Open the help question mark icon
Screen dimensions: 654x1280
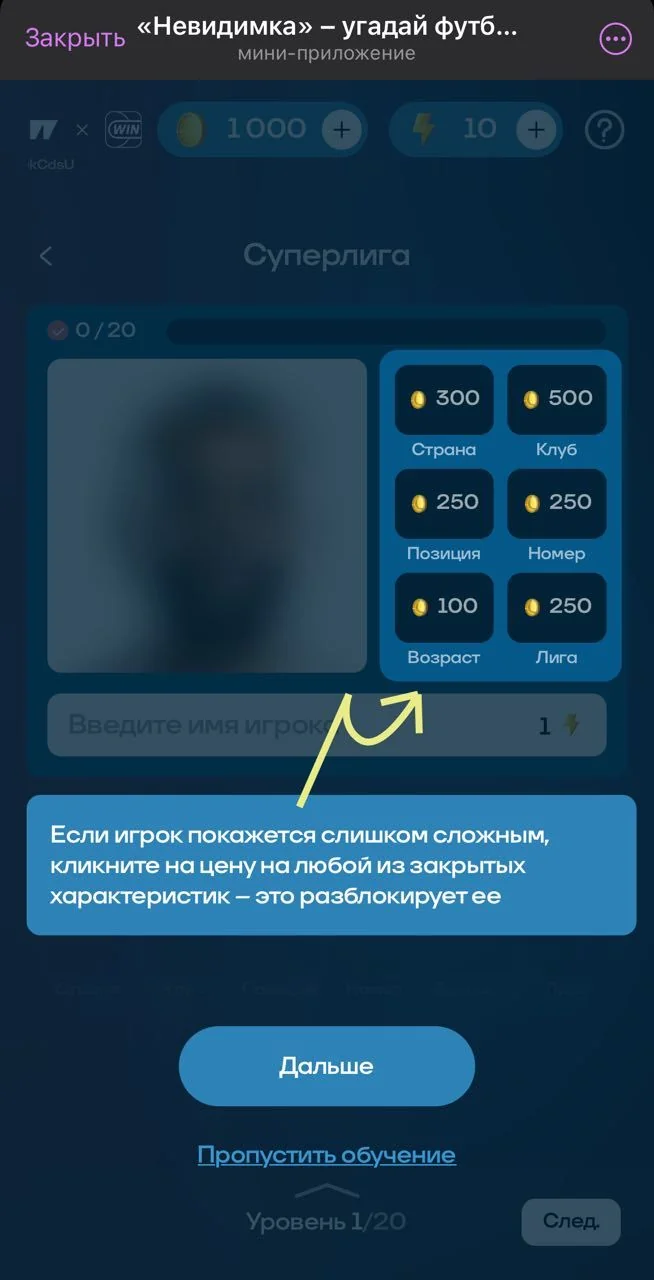click(x=604, y=130)
